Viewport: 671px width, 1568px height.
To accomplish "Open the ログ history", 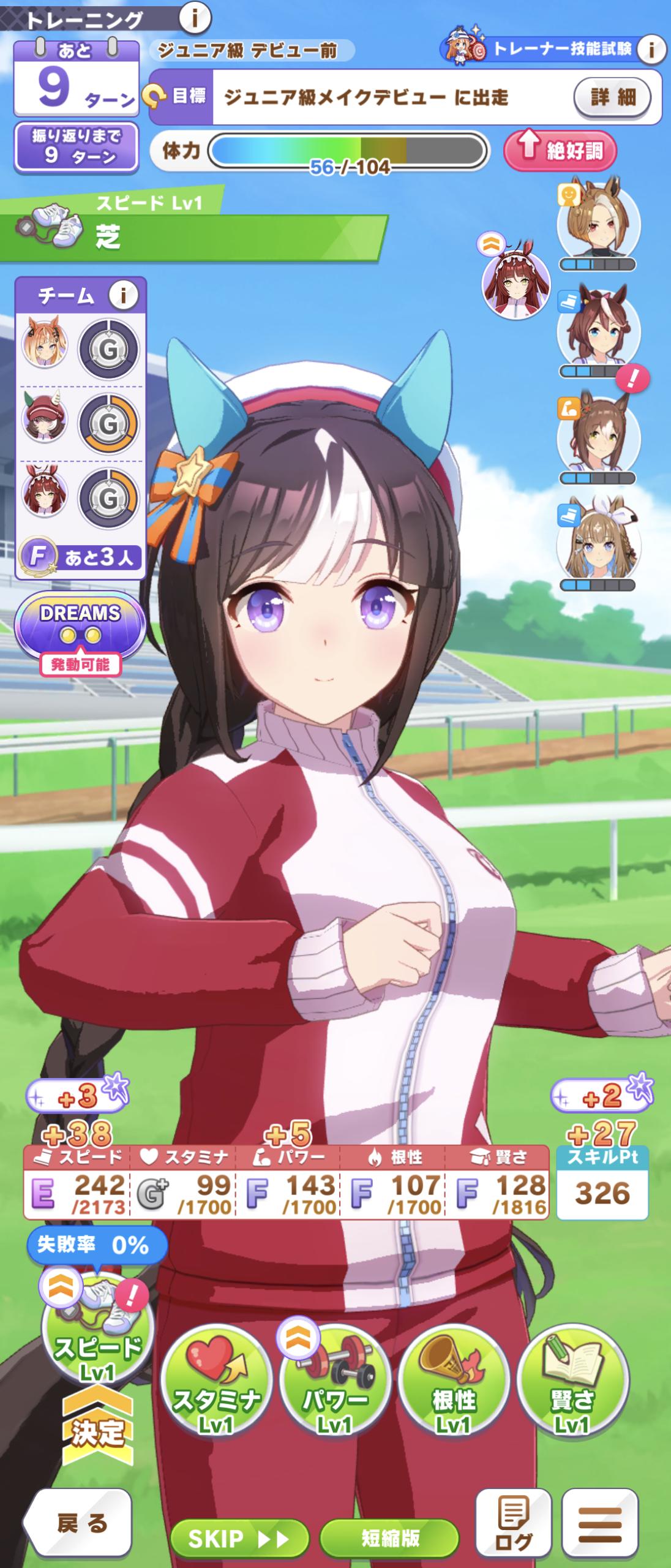I will point(513,1524).
